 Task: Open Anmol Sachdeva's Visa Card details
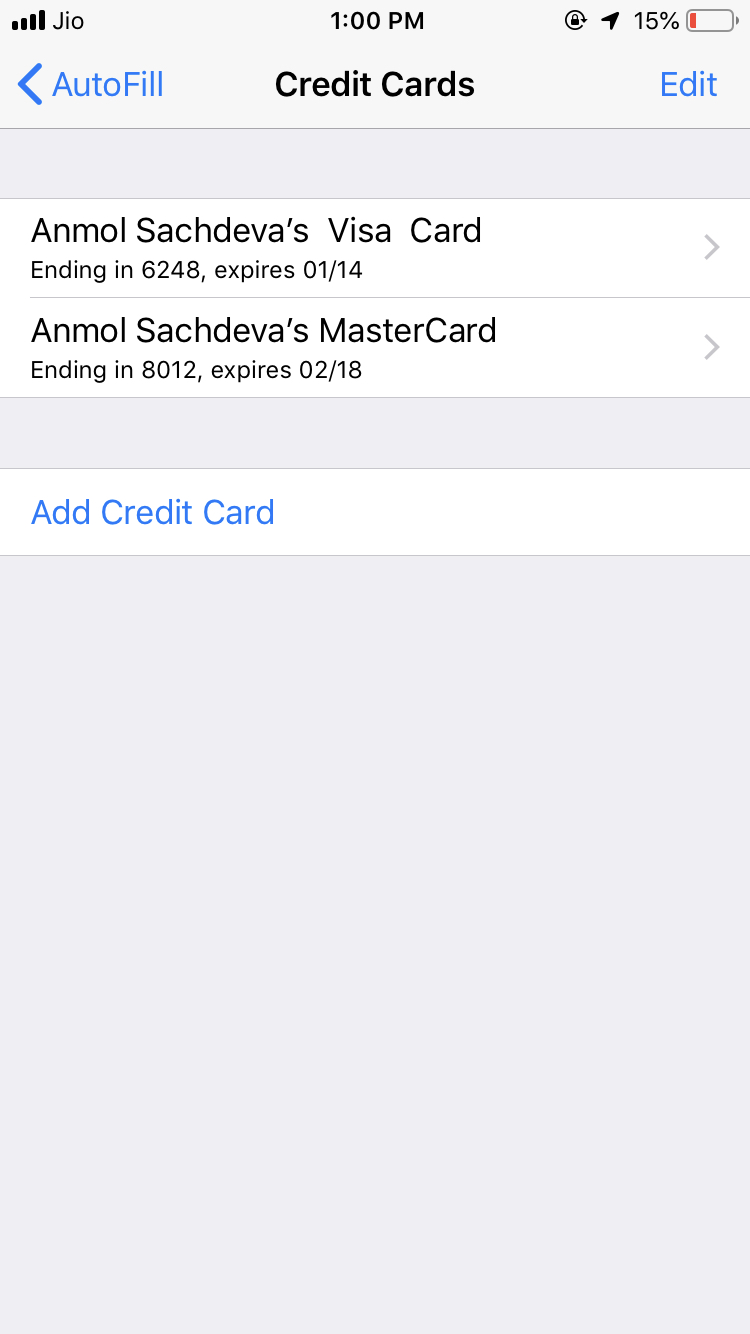tap(375, 248)
